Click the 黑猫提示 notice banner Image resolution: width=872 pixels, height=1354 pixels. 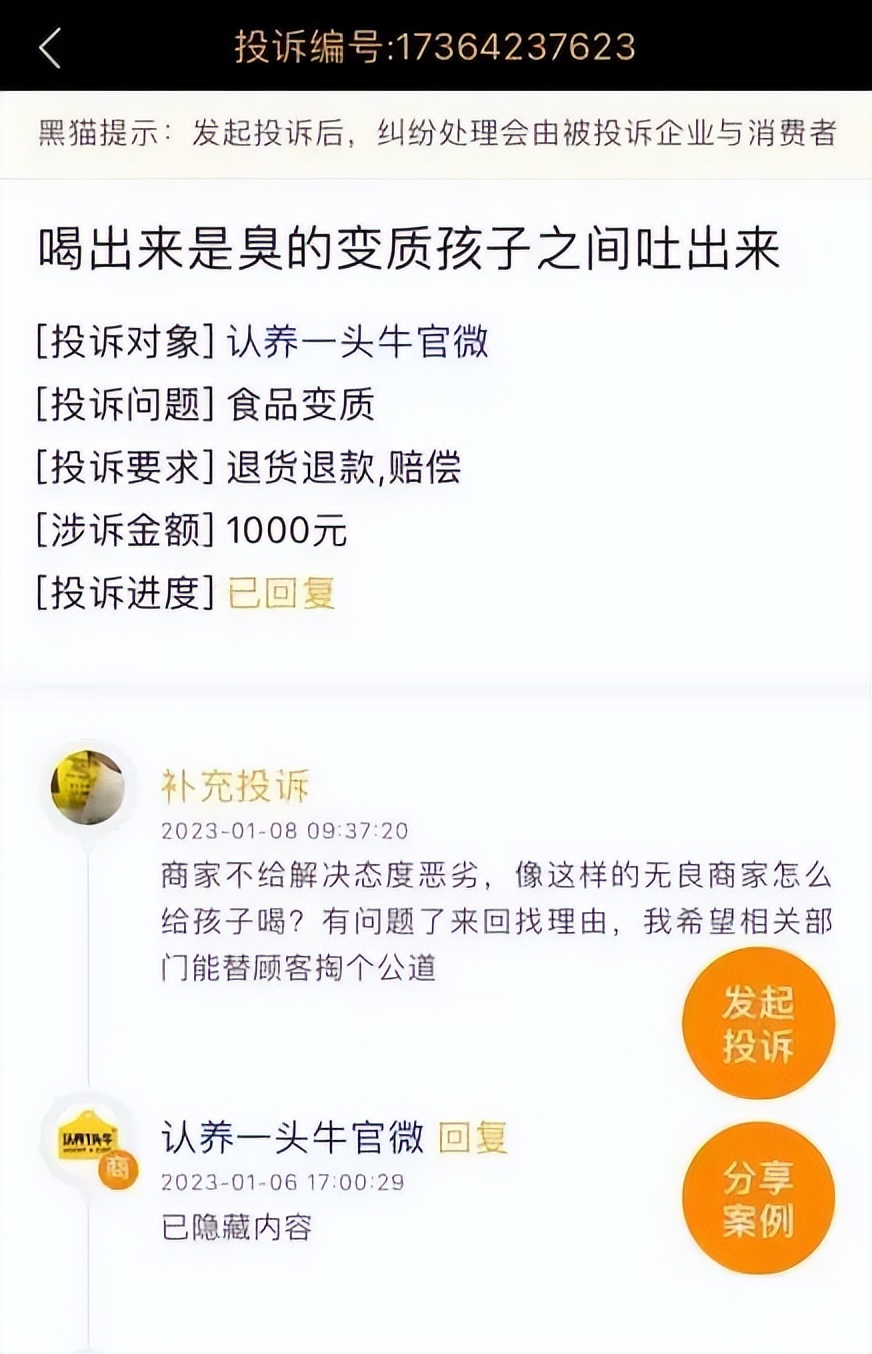(x=436, y=133)
